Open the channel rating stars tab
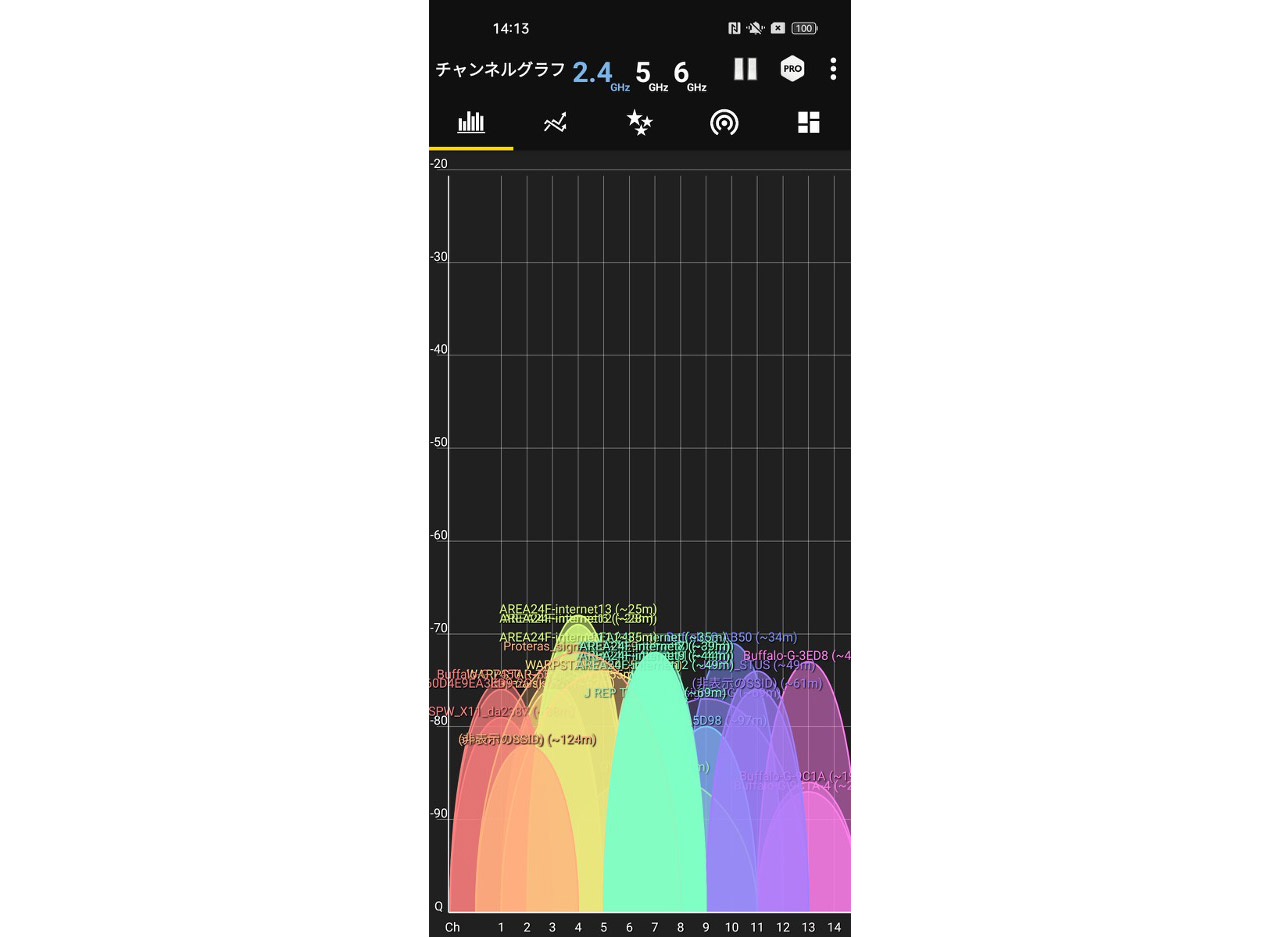Screen dimensions: 1280x938 [640, 123]
